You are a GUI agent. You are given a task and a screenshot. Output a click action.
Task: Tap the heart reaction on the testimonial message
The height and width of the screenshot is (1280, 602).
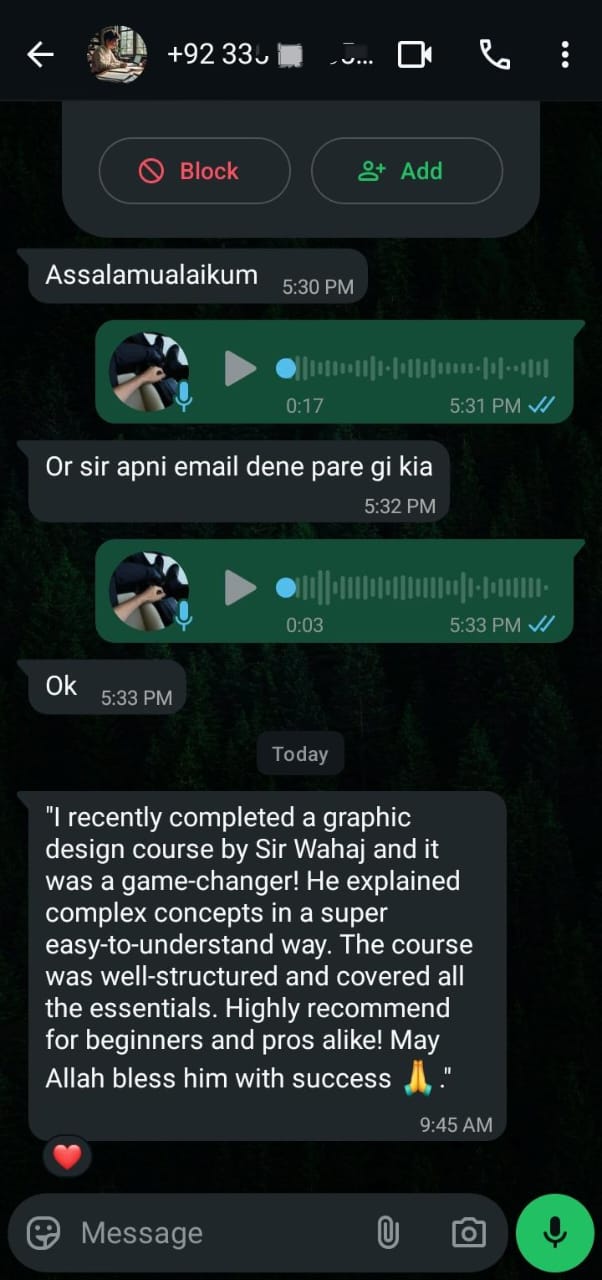pos(67,1158)
